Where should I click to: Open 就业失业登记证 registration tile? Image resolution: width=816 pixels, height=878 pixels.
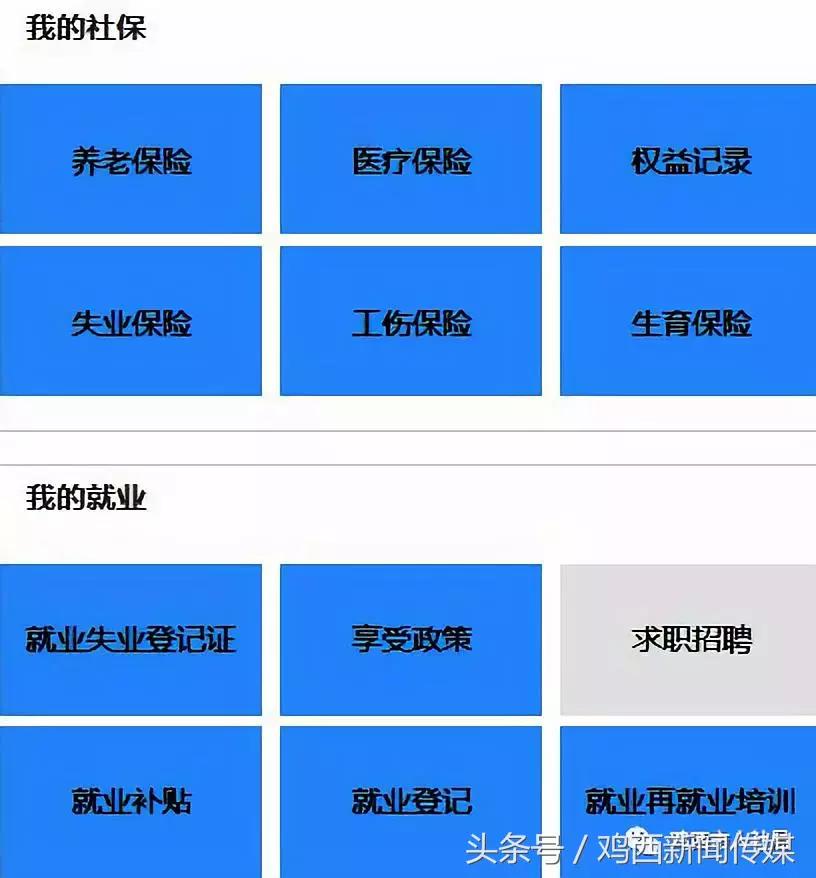[130, 639]
